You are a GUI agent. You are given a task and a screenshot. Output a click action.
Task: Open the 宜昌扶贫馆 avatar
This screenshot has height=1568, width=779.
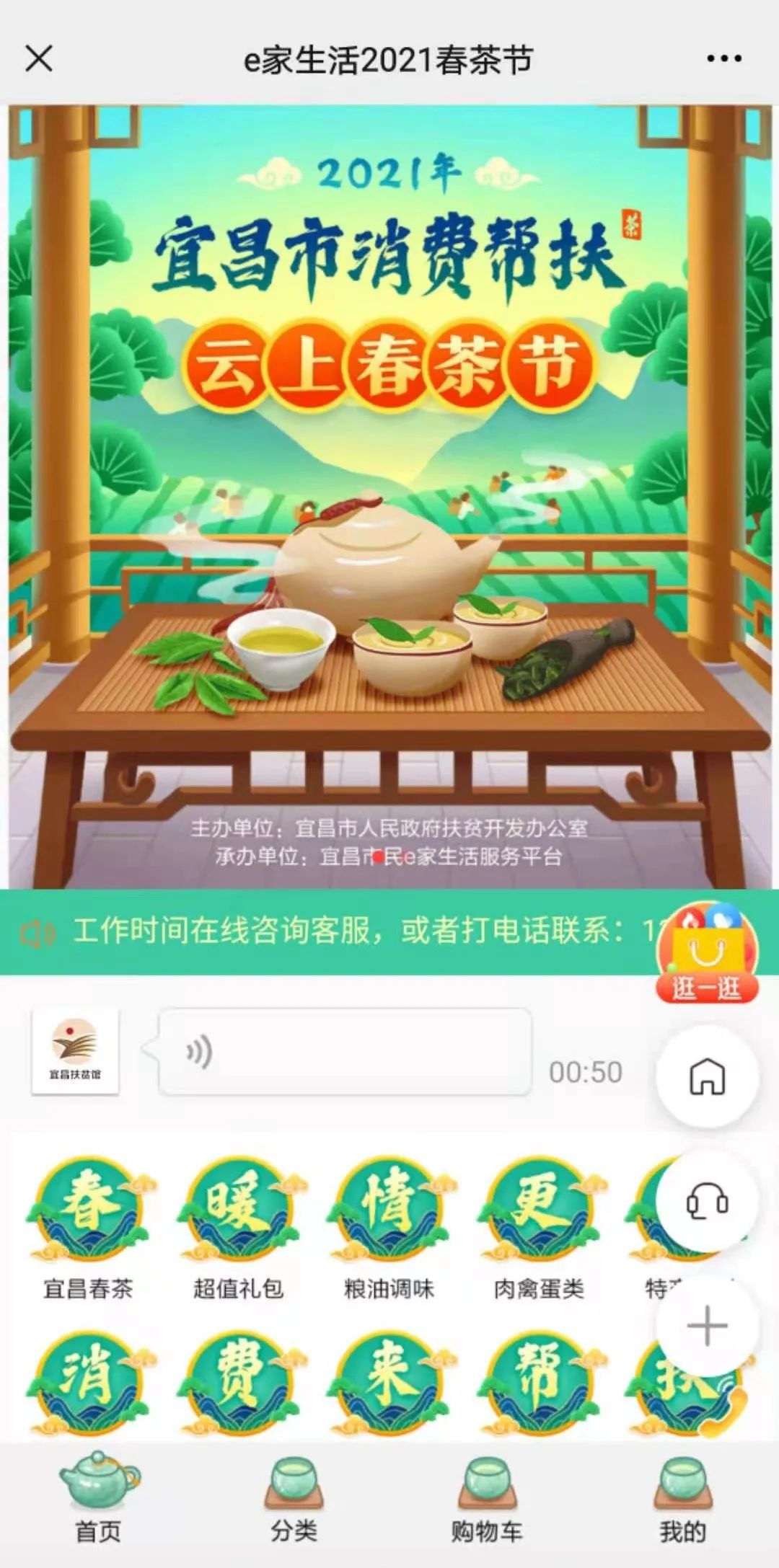pos(75,1051)
